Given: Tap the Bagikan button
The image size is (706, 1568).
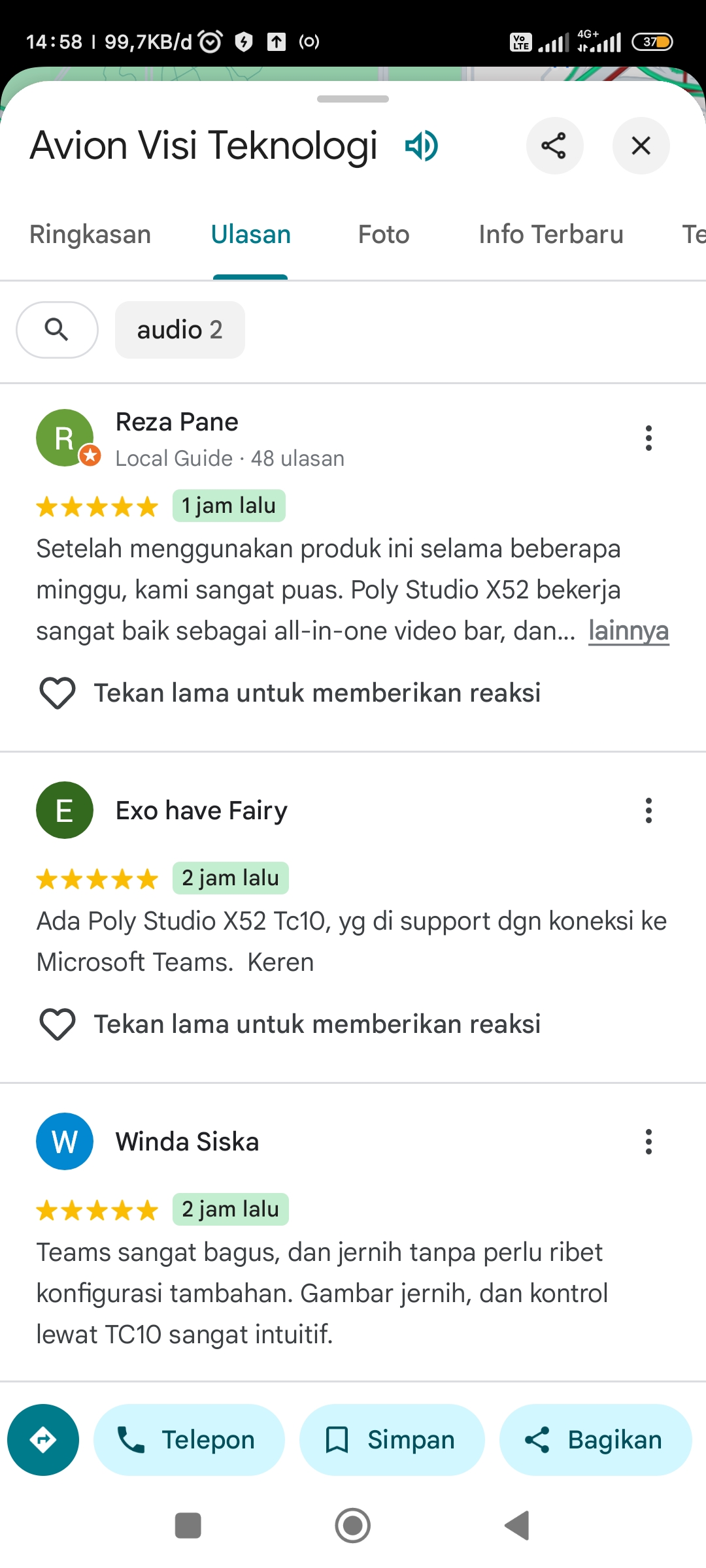Looking at the screenshot, I should pyautogui.click(x=596, y=1440).
